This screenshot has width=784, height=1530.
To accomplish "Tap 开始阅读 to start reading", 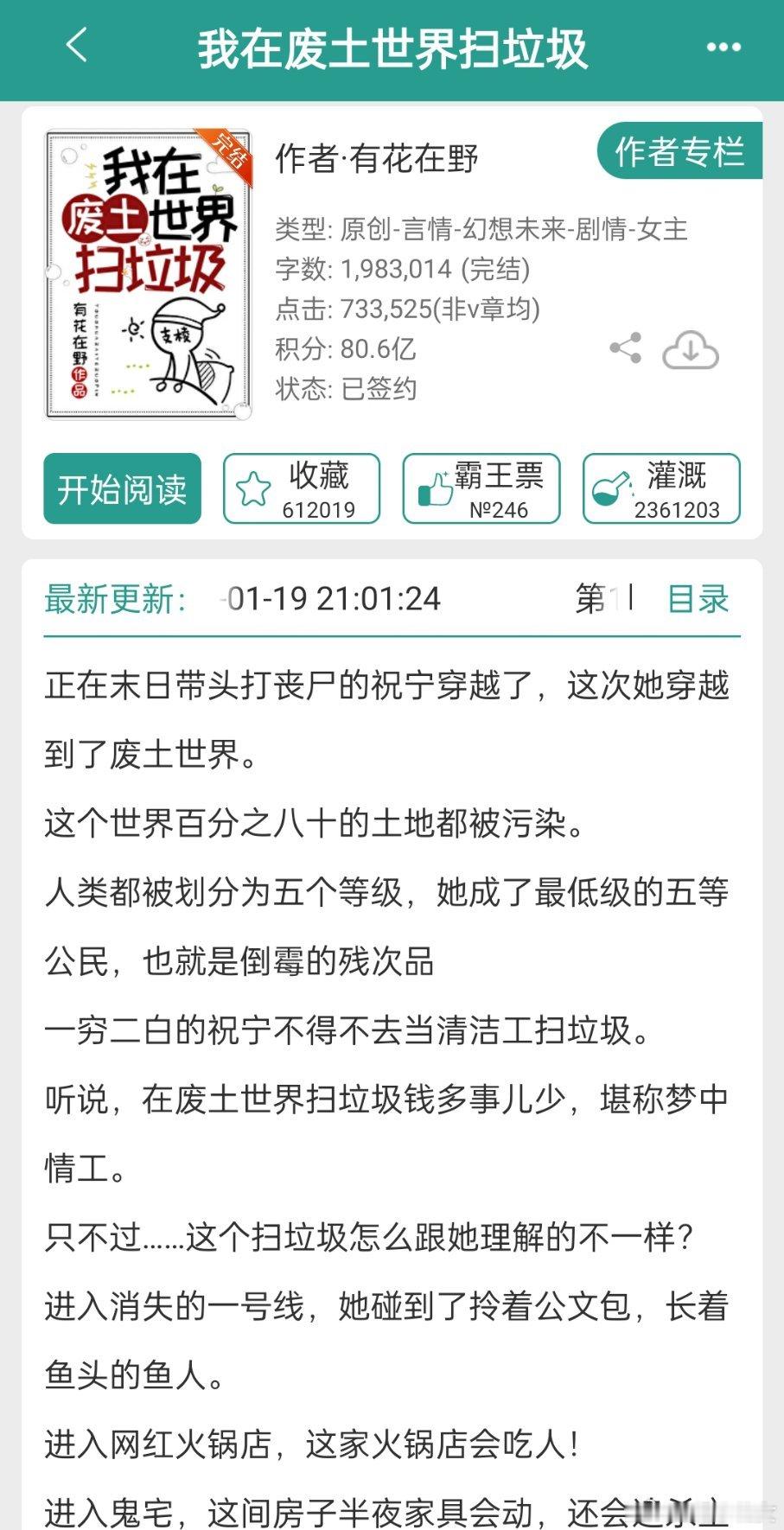I will coord(121,488).
